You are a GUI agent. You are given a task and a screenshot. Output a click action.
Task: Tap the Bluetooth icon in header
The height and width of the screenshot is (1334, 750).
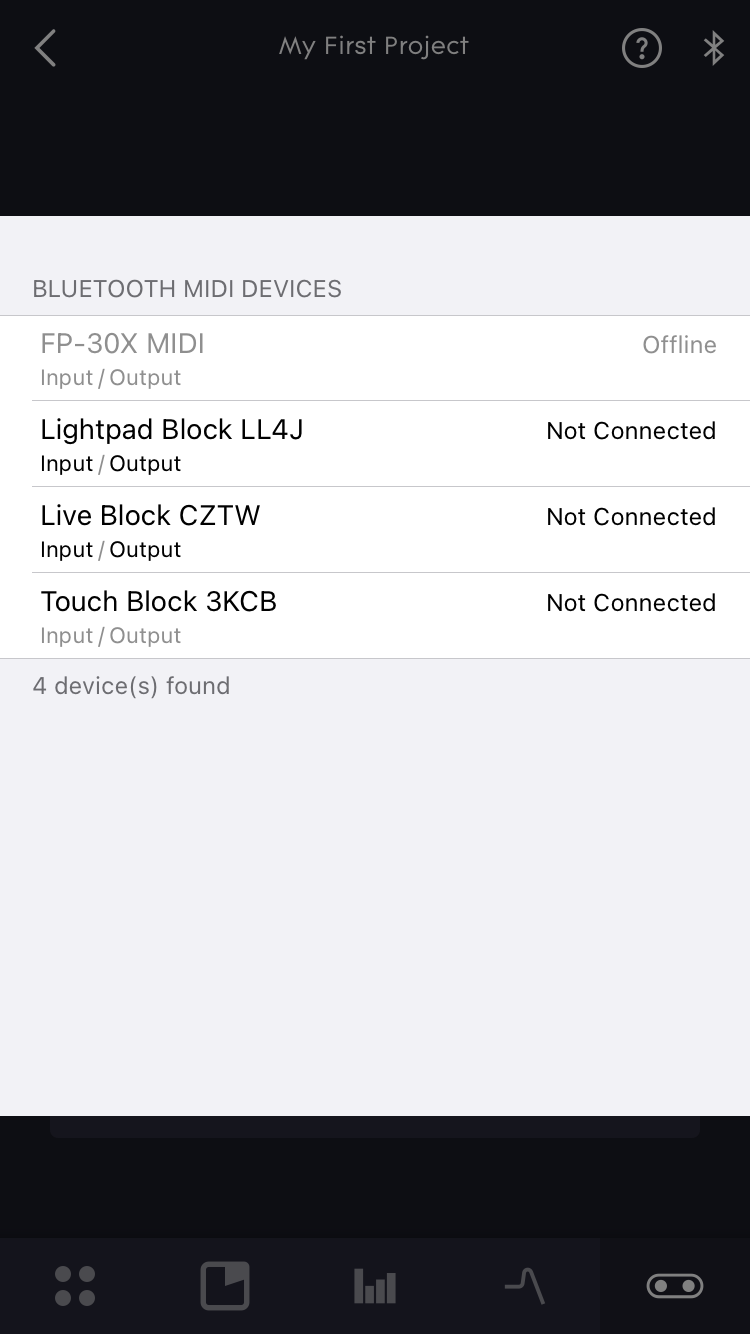click(713, 48)
